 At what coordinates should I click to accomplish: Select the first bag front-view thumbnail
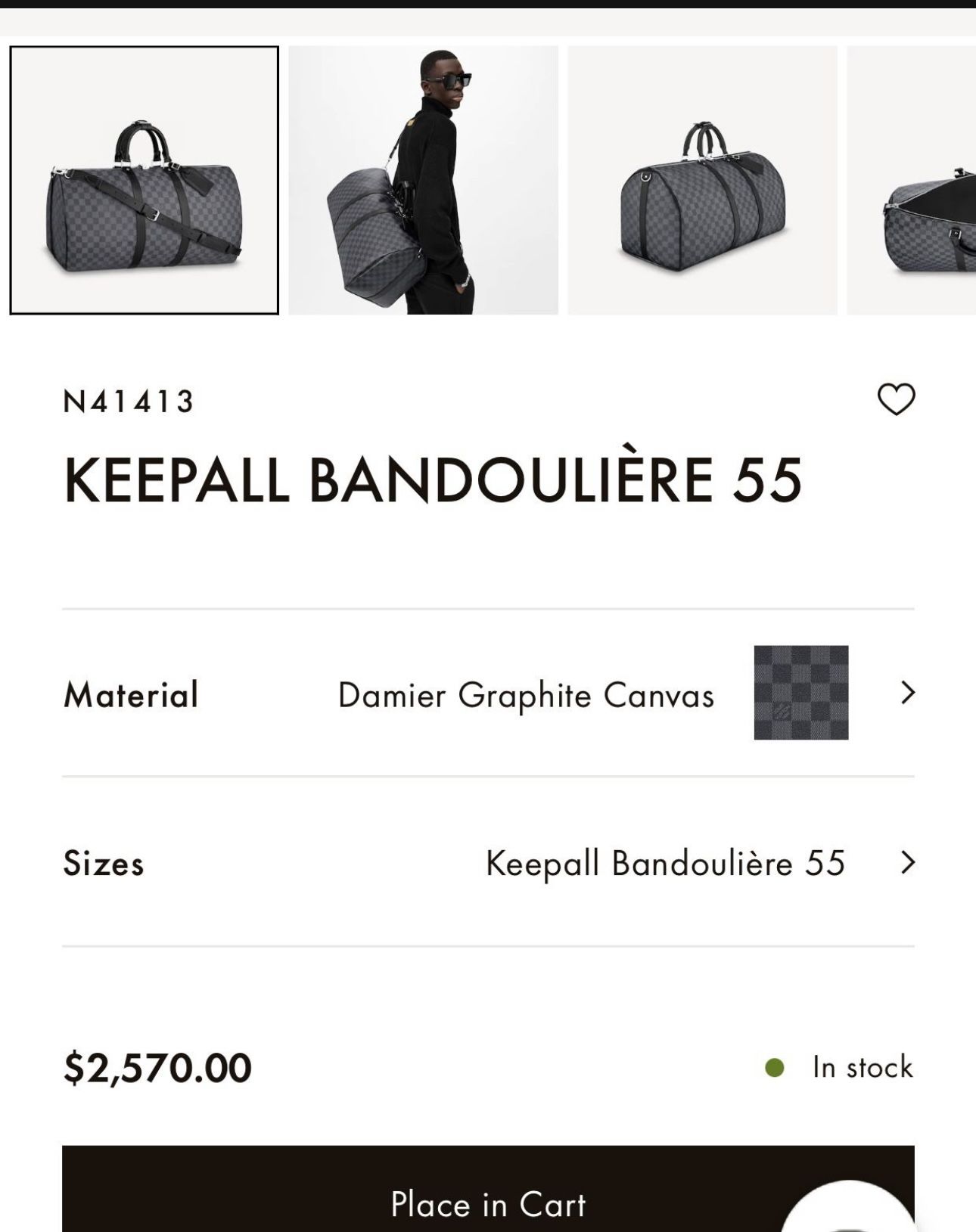(144, 180)
